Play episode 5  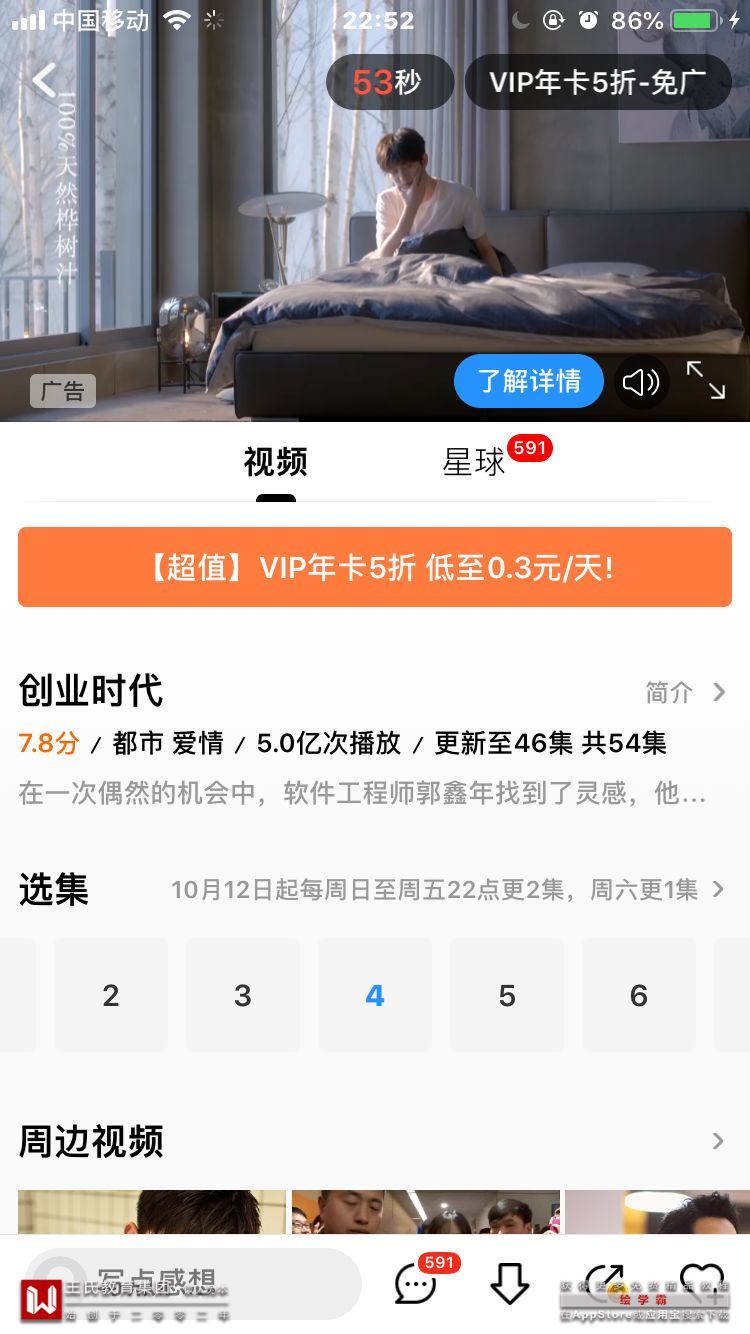pos(507,995)
